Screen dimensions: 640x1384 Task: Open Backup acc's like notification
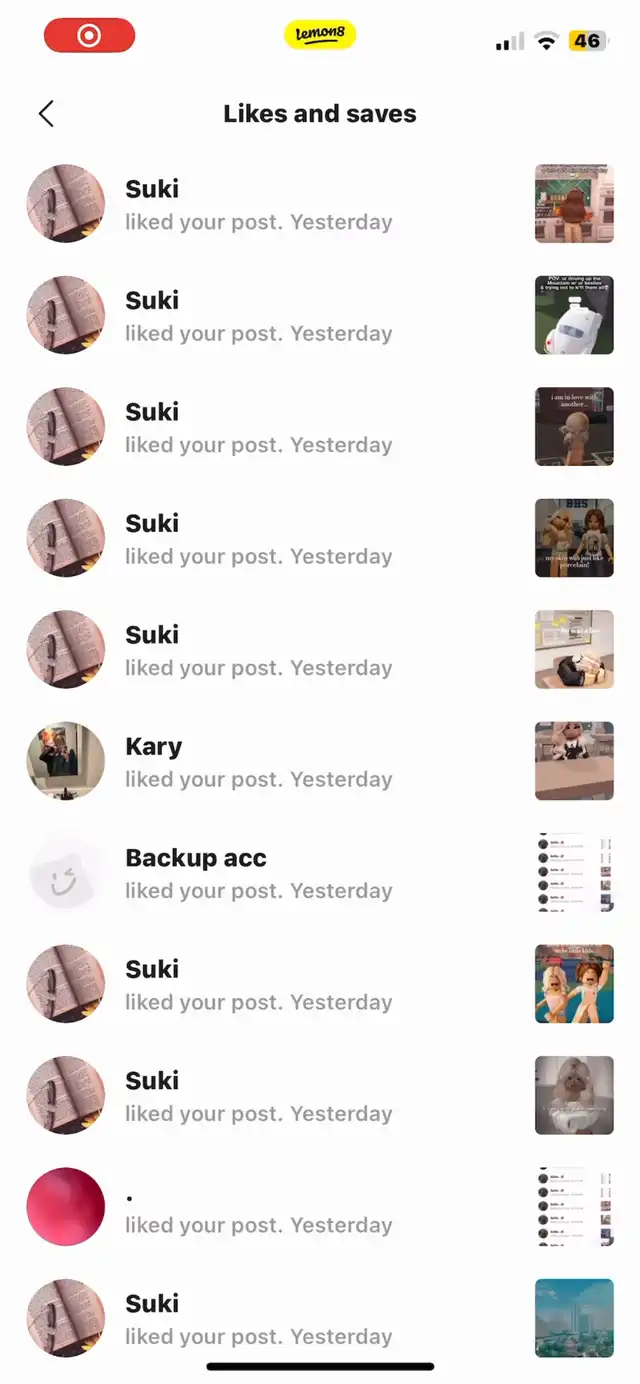(320, 873)
